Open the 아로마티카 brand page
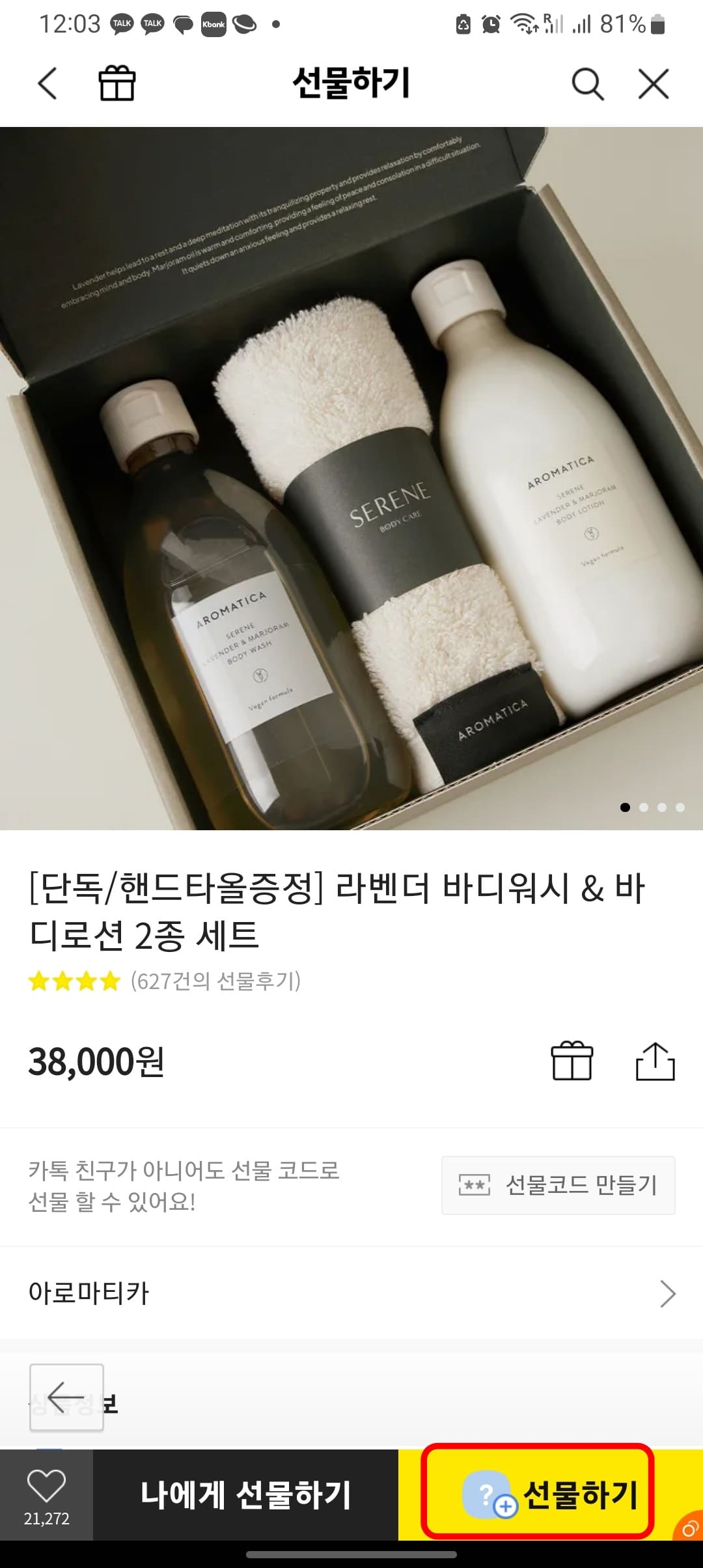This screenshot has width=703, height=1568. pyautogui.click(x=351, y=1293)
